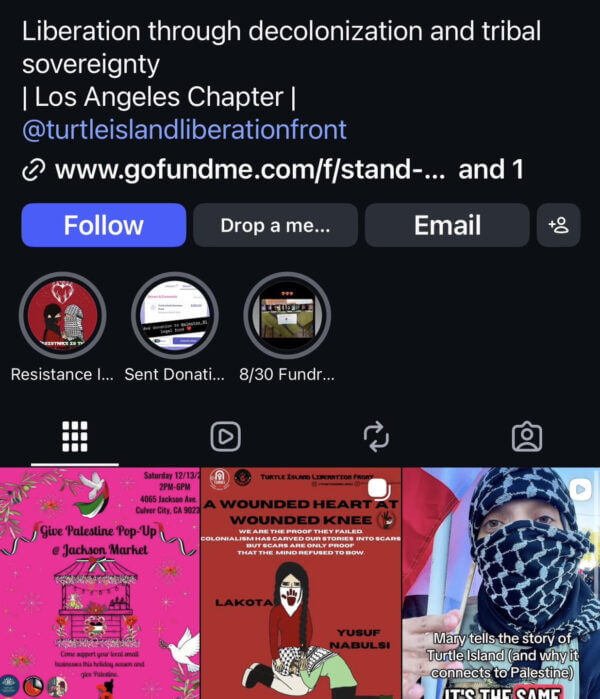Open suggested accounts via add-person icon
This screenshot has width=600, height=699.
pyautogui.click(x=558, y=225)
